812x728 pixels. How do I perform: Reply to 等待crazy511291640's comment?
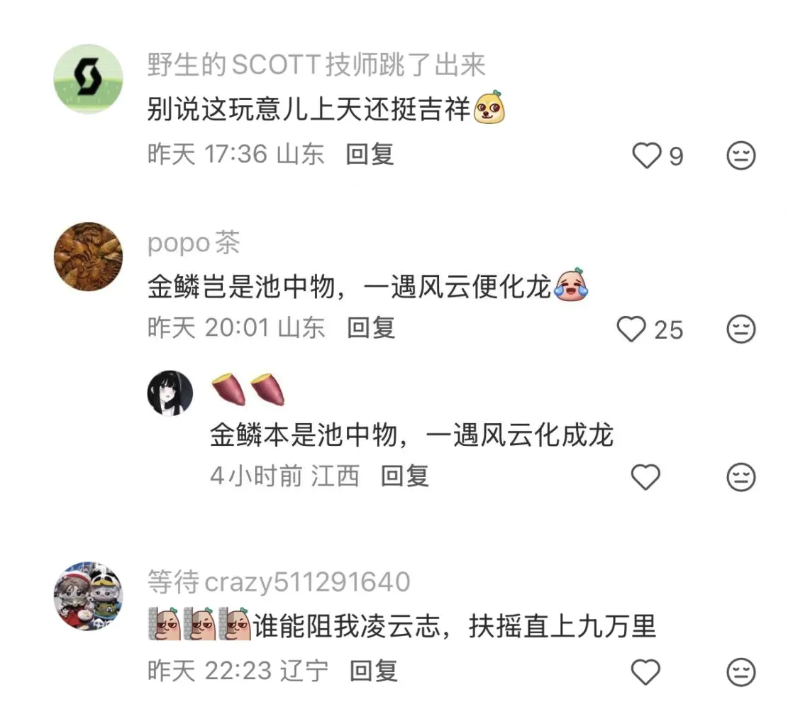(x=374, y=669)
